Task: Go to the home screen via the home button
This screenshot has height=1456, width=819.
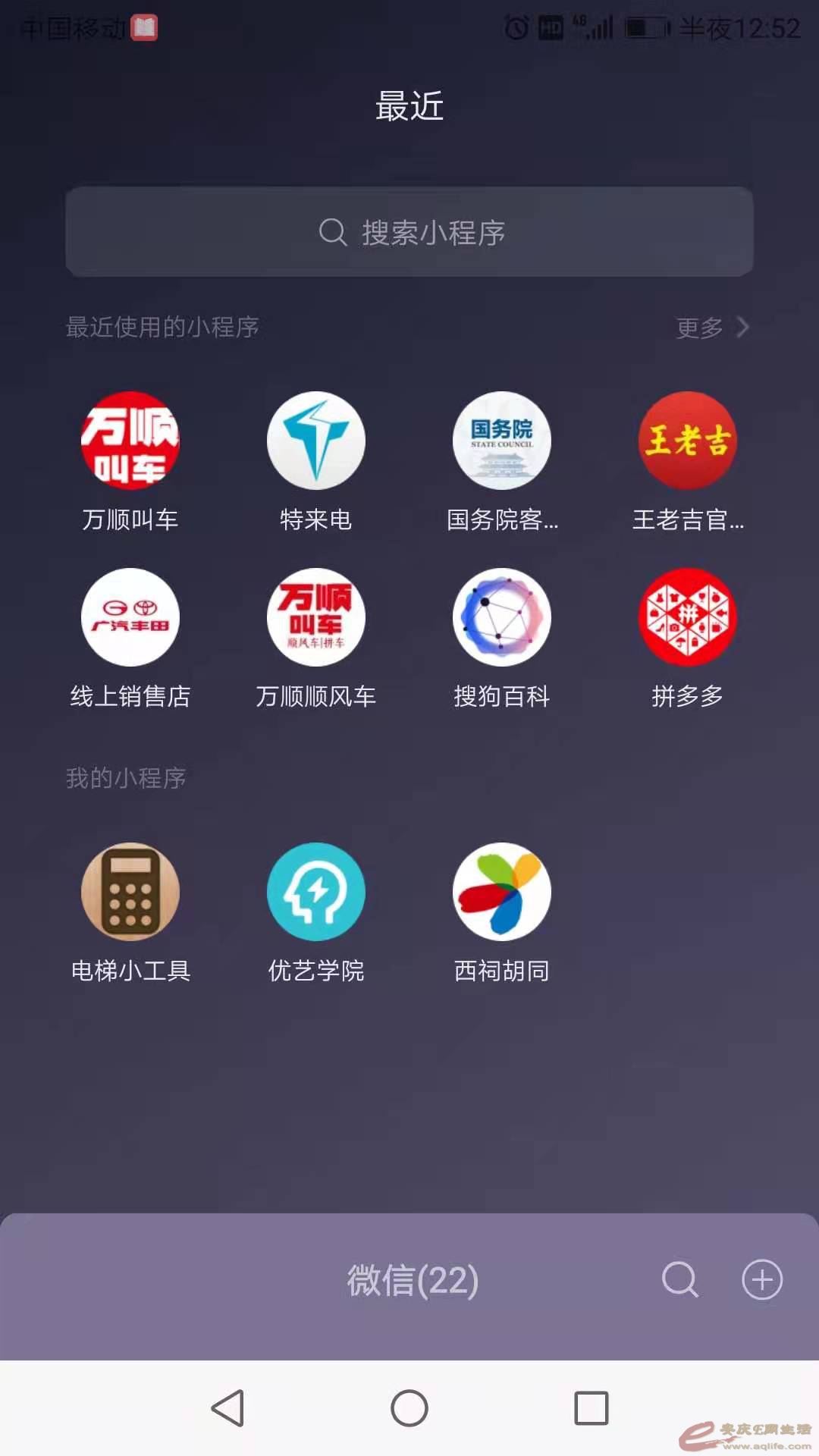Action: (x=409, y=1408)
